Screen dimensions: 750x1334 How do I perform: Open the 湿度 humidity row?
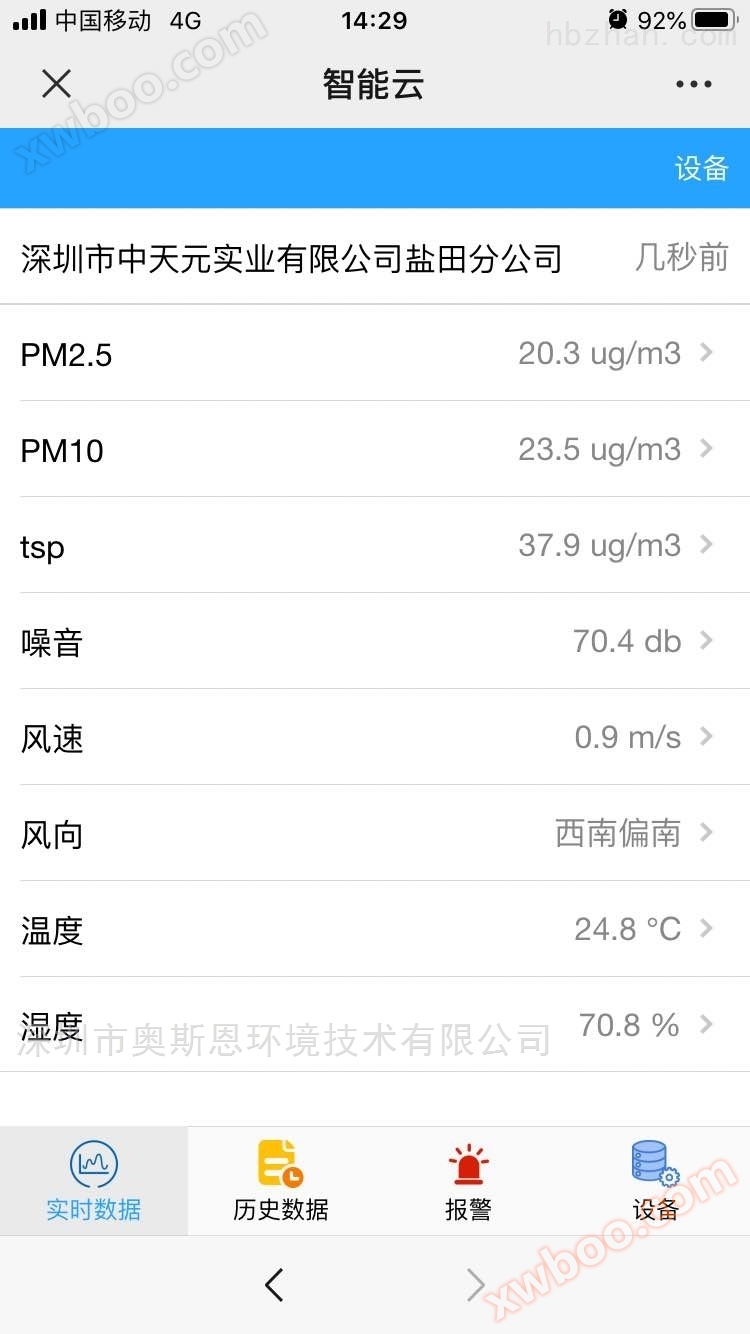coord(374,1025)
